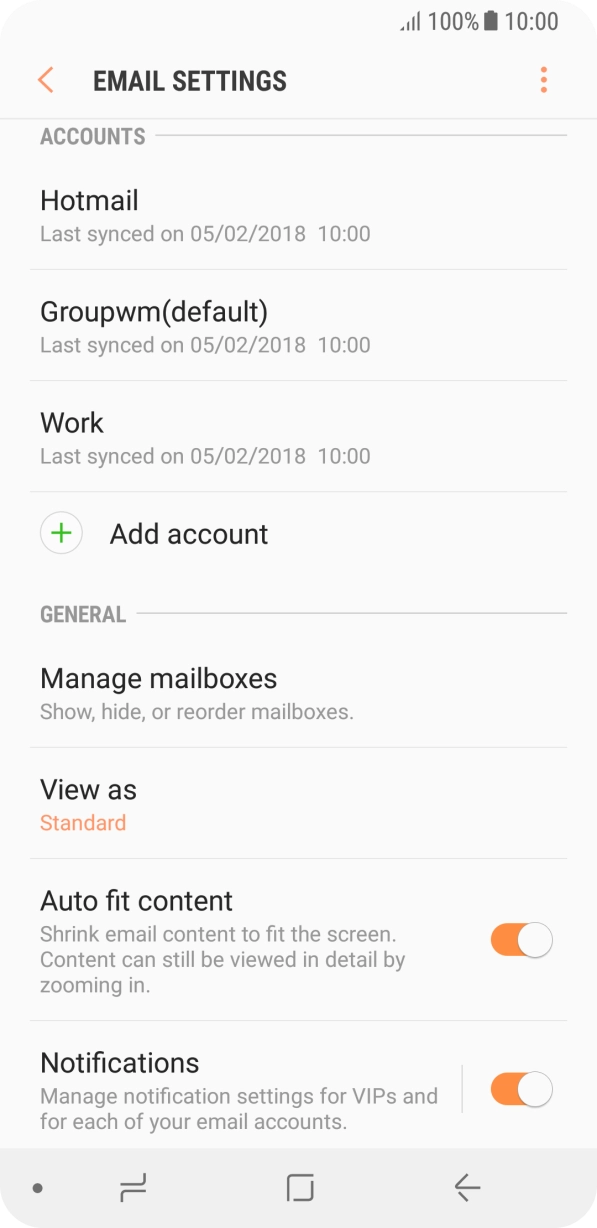Change the View as setting
Viewport: 597px width, 1228px height.
(298, 804)
